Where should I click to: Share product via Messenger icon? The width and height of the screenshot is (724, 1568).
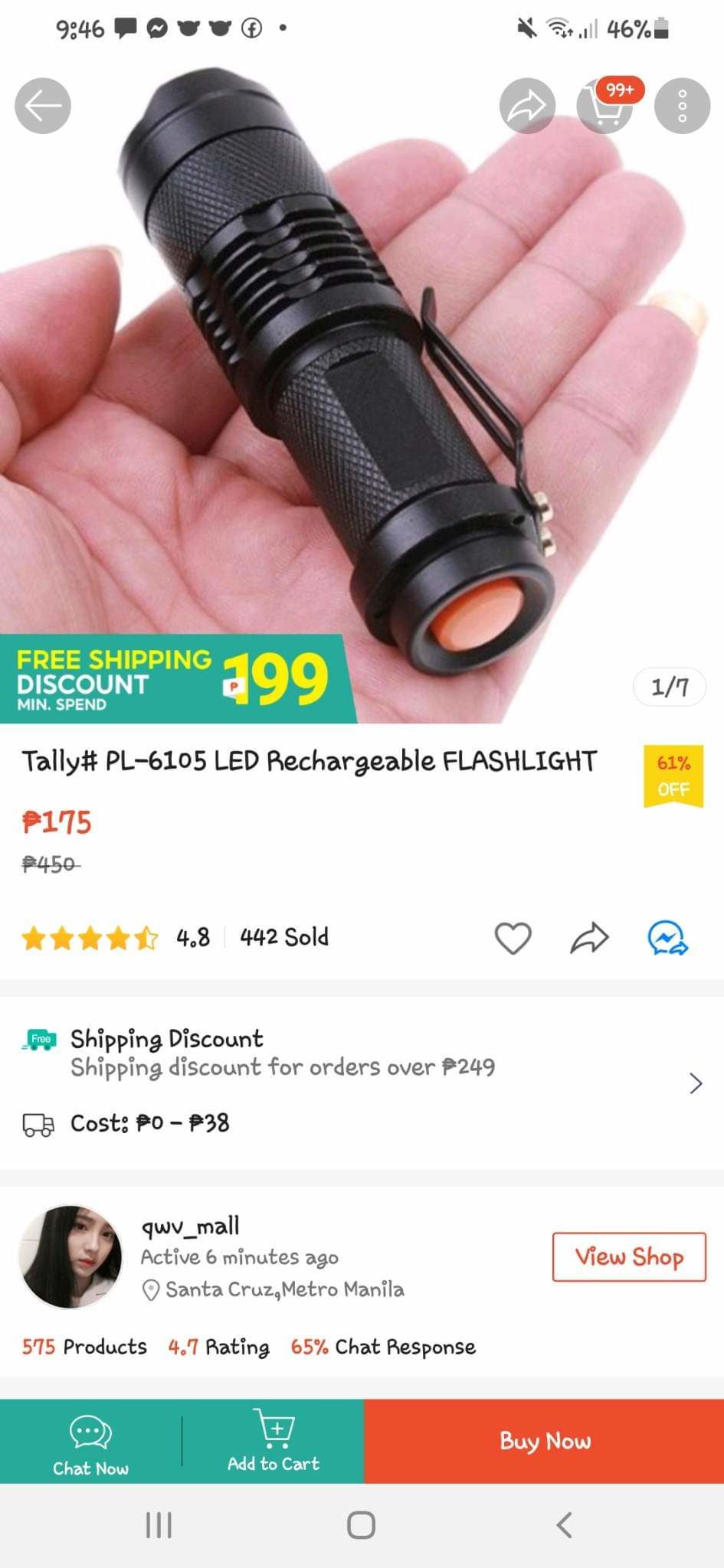tap(667, 938)
